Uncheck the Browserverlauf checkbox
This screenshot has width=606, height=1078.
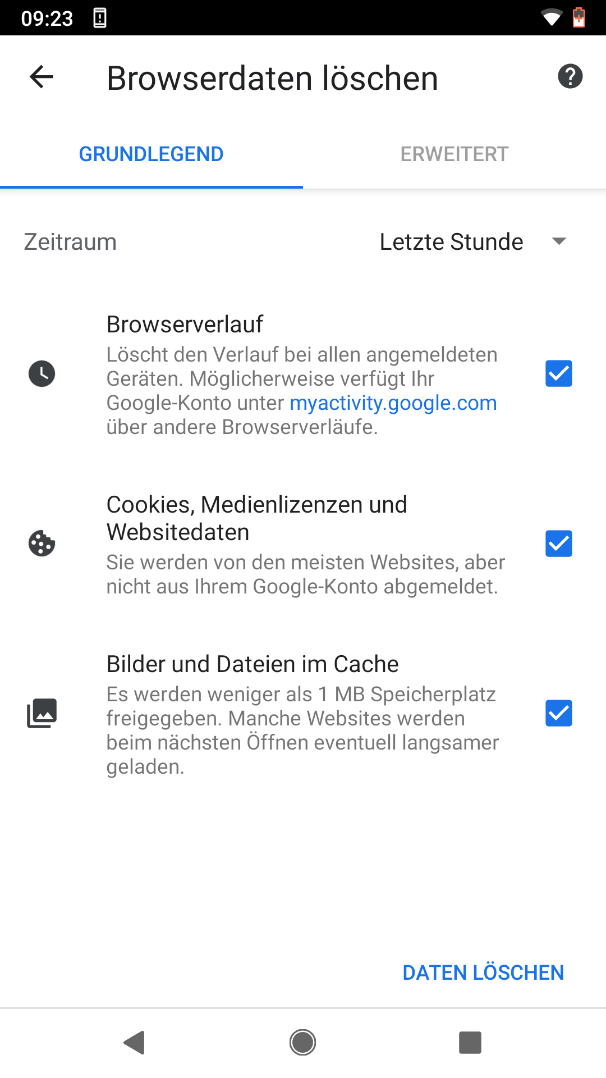[x=558, y=374]
